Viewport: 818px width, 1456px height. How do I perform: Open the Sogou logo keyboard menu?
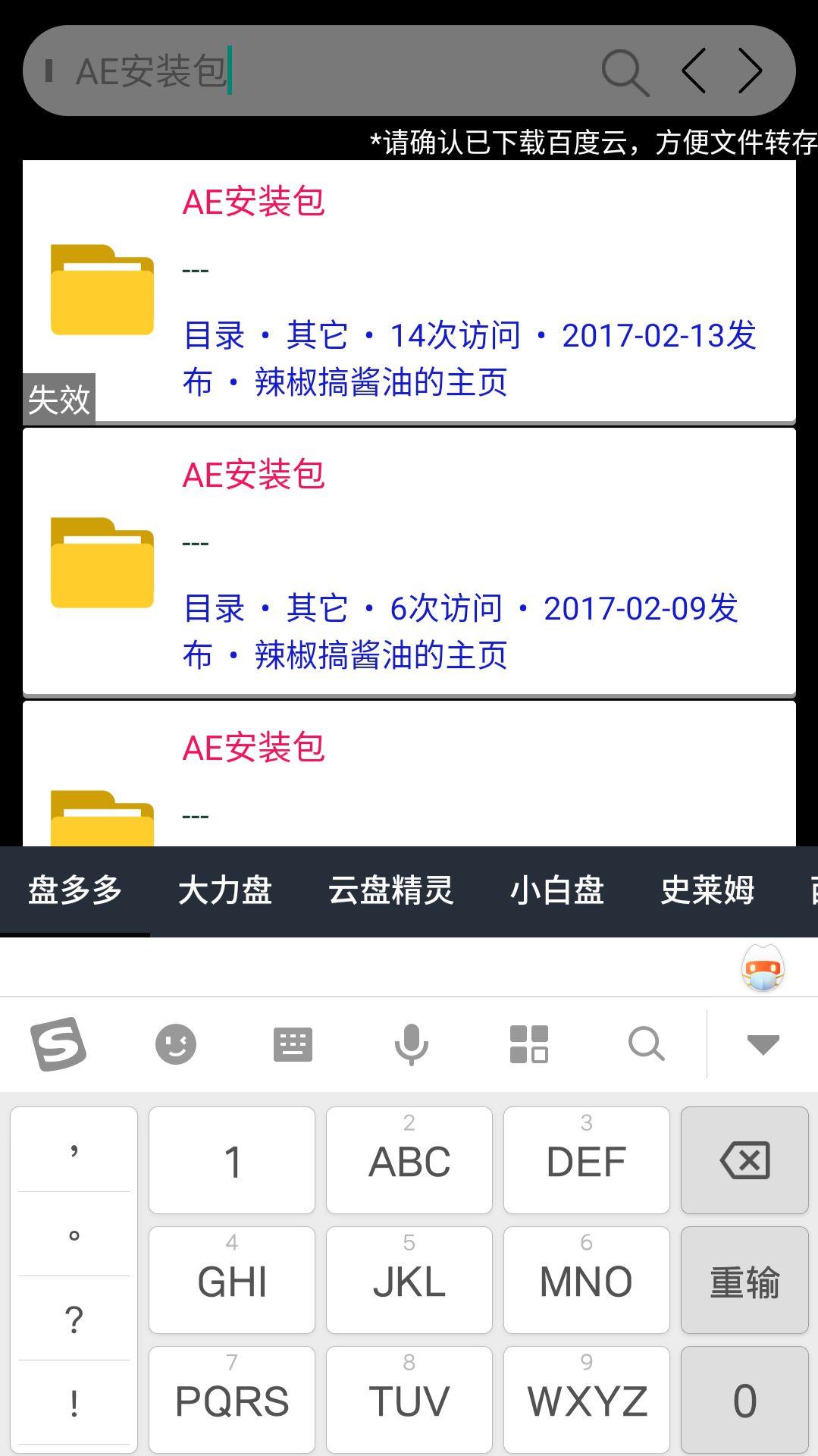tap(58, 1044)
